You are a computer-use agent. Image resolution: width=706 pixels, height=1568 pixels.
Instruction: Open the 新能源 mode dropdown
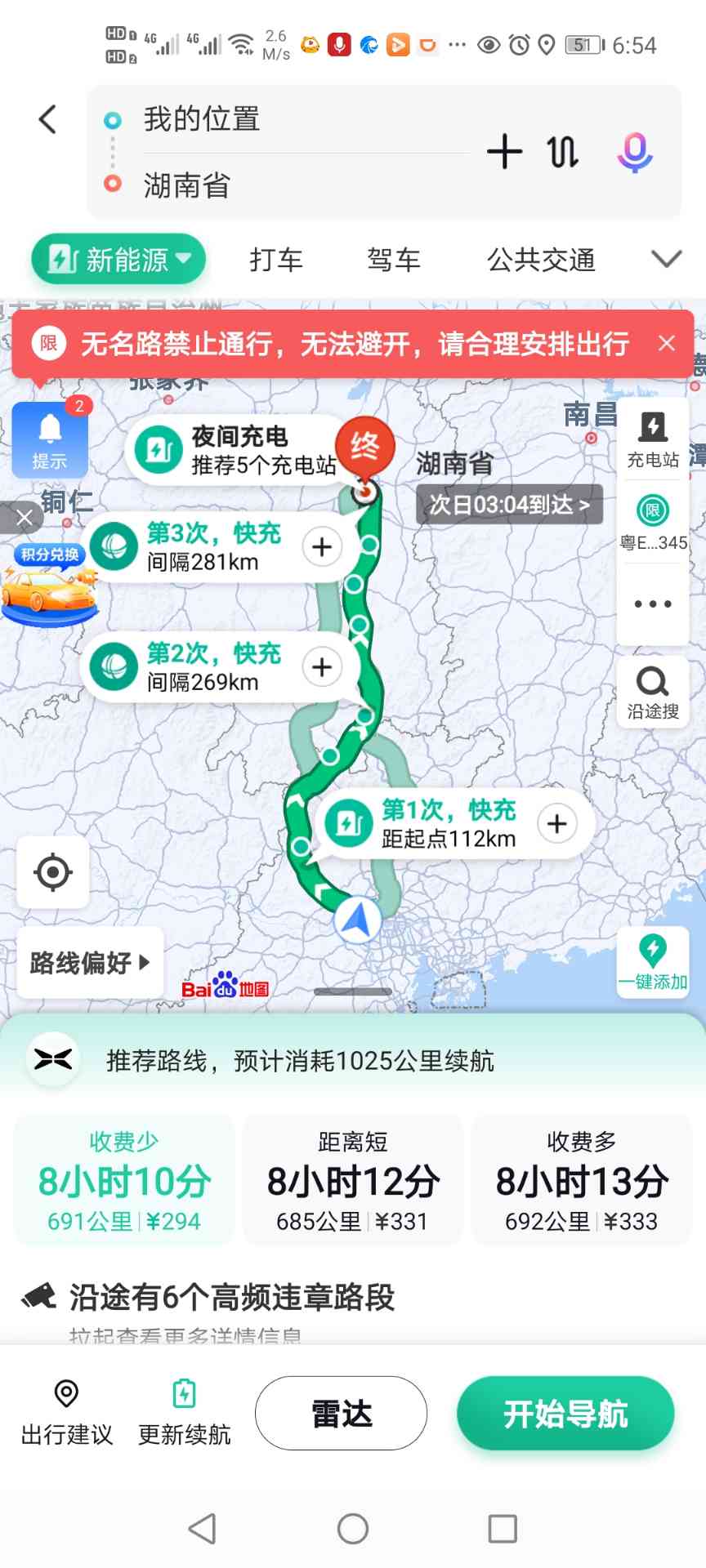[119, 260]
